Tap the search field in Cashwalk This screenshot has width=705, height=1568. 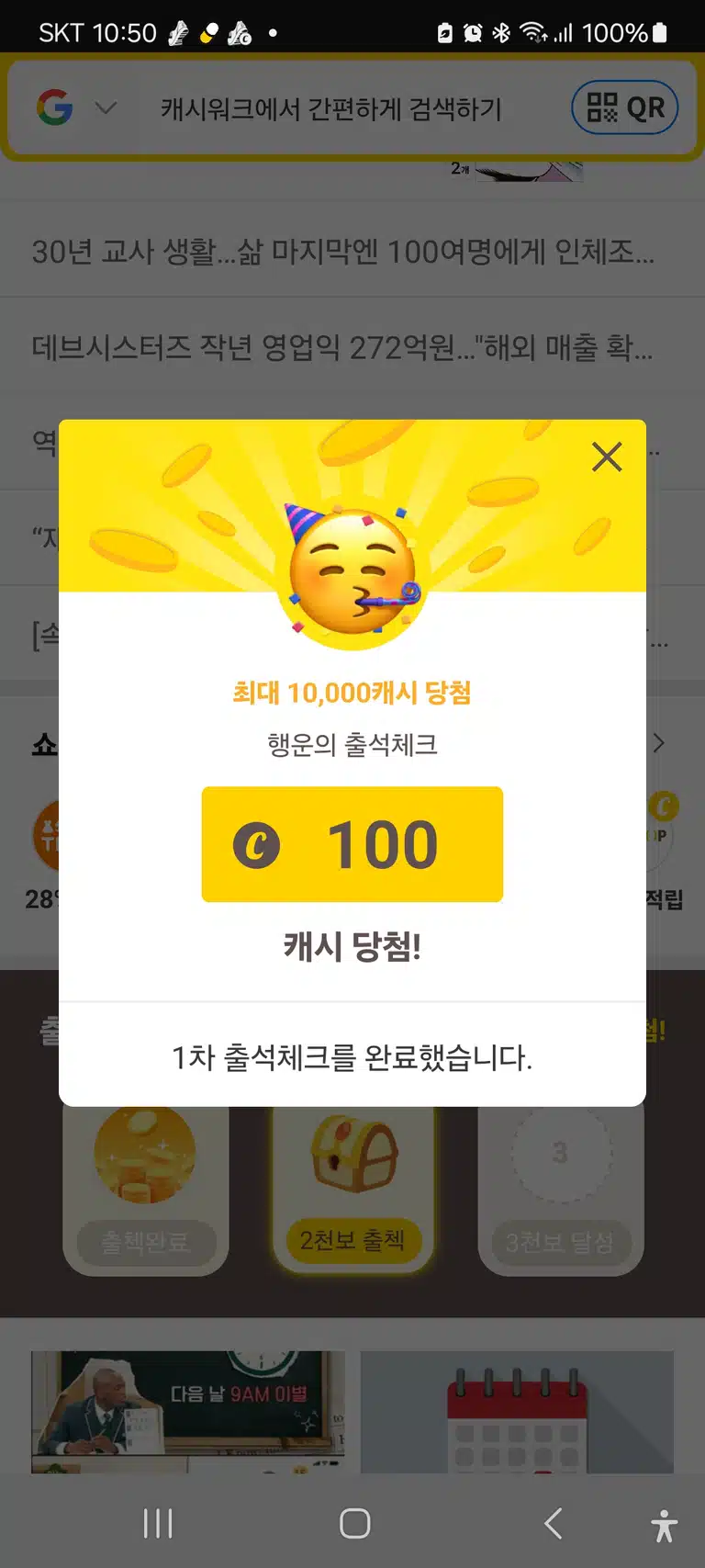(x=331, y=108)
